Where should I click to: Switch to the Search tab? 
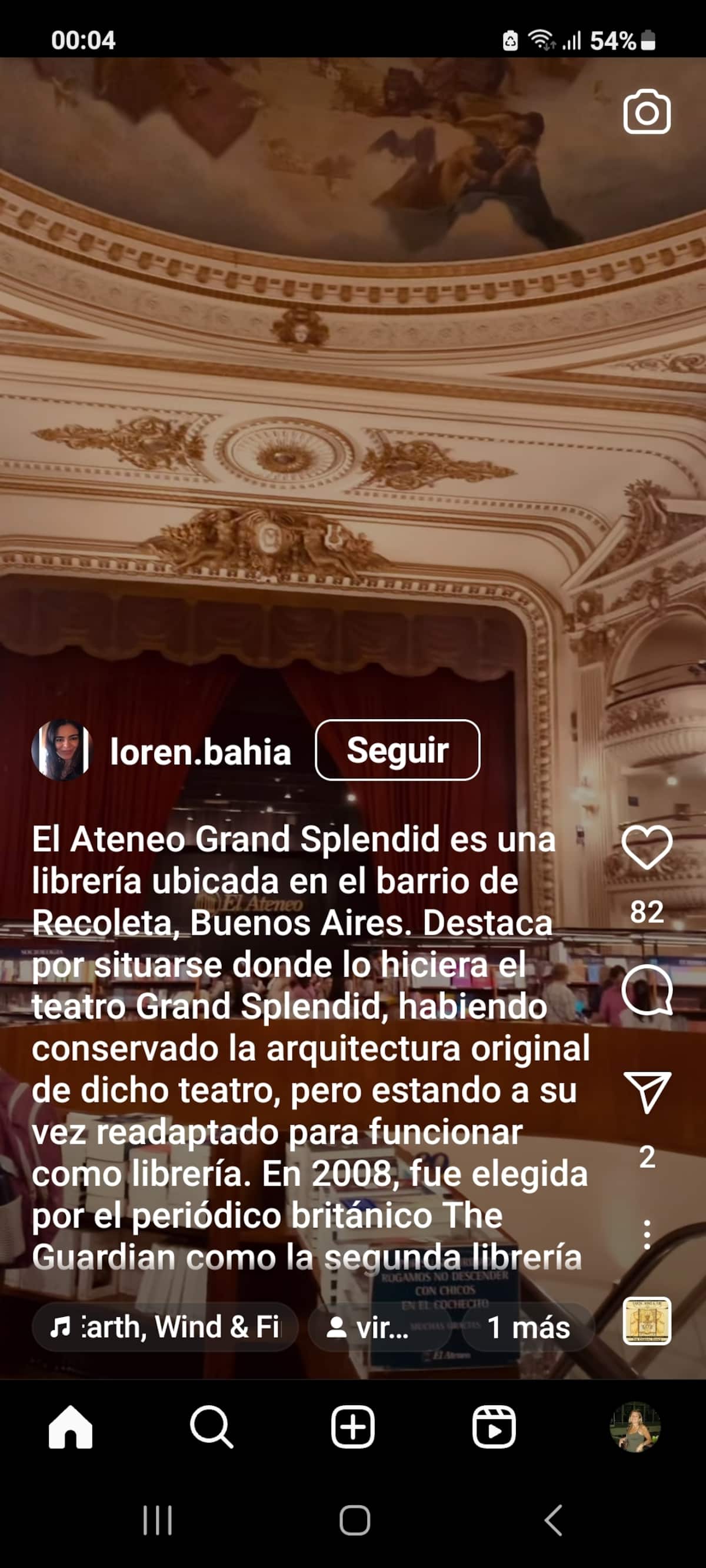pyautogui.click(x=211, y=1427)
